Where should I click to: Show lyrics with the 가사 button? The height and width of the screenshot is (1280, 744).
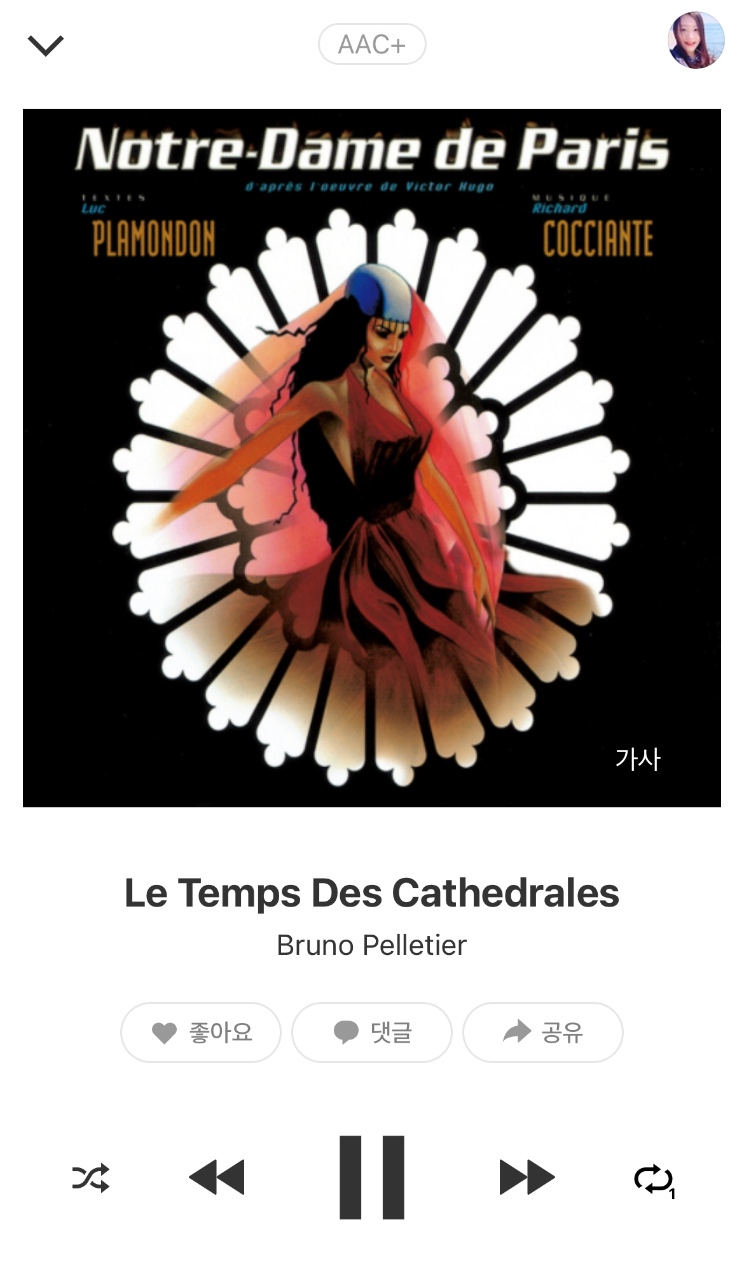click(x=638, y=759)
